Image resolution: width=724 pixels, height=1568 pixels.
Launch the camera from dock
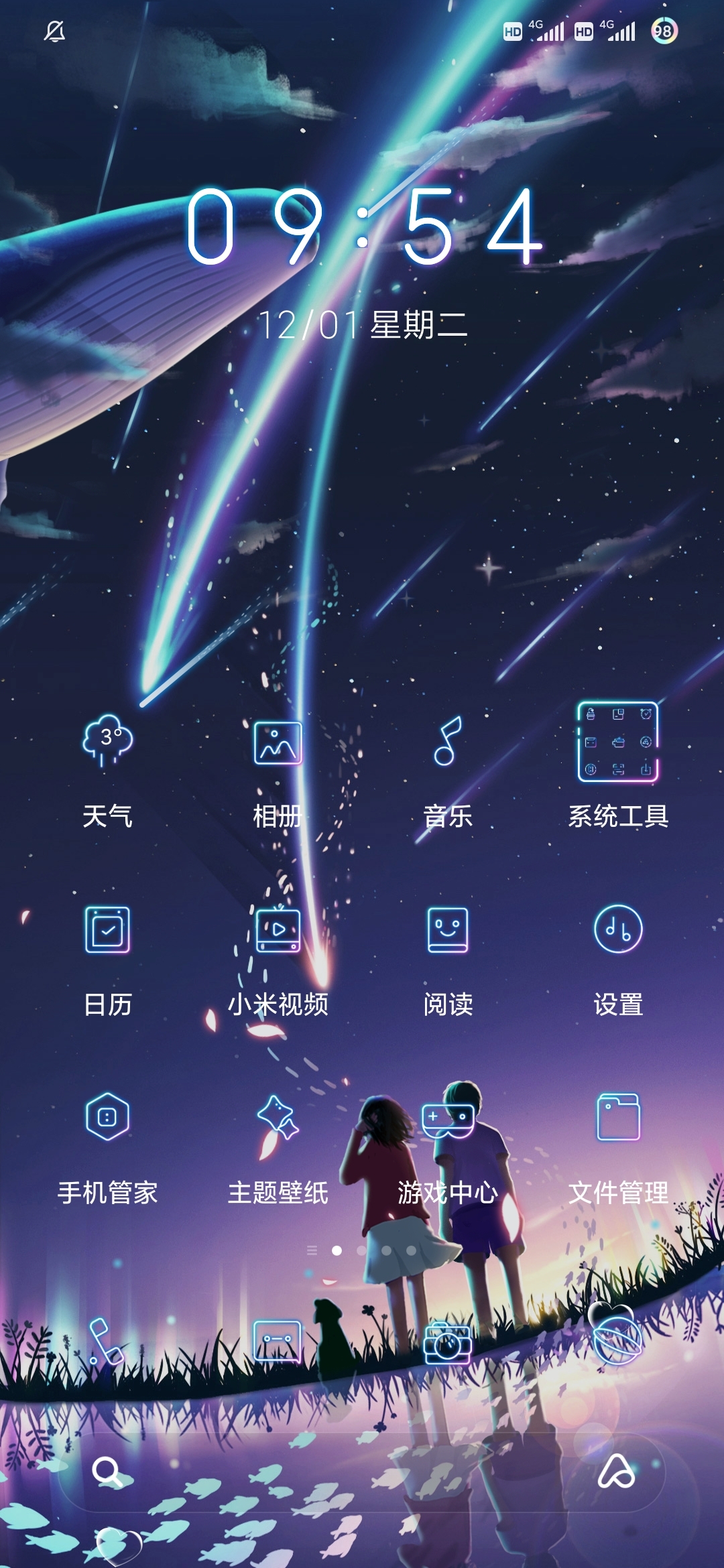[x=448, y=1342]
